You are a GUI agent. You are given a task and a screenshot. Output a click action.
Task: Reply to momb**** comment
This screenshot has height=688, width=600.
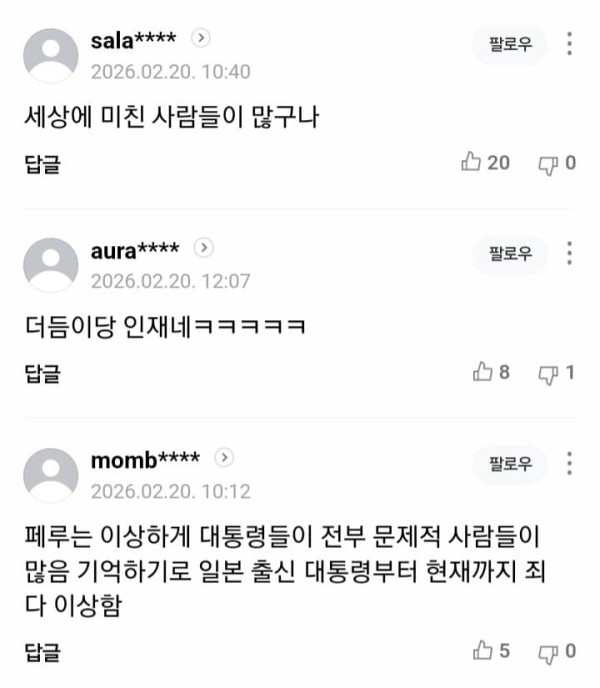click(x=42, y=653)
